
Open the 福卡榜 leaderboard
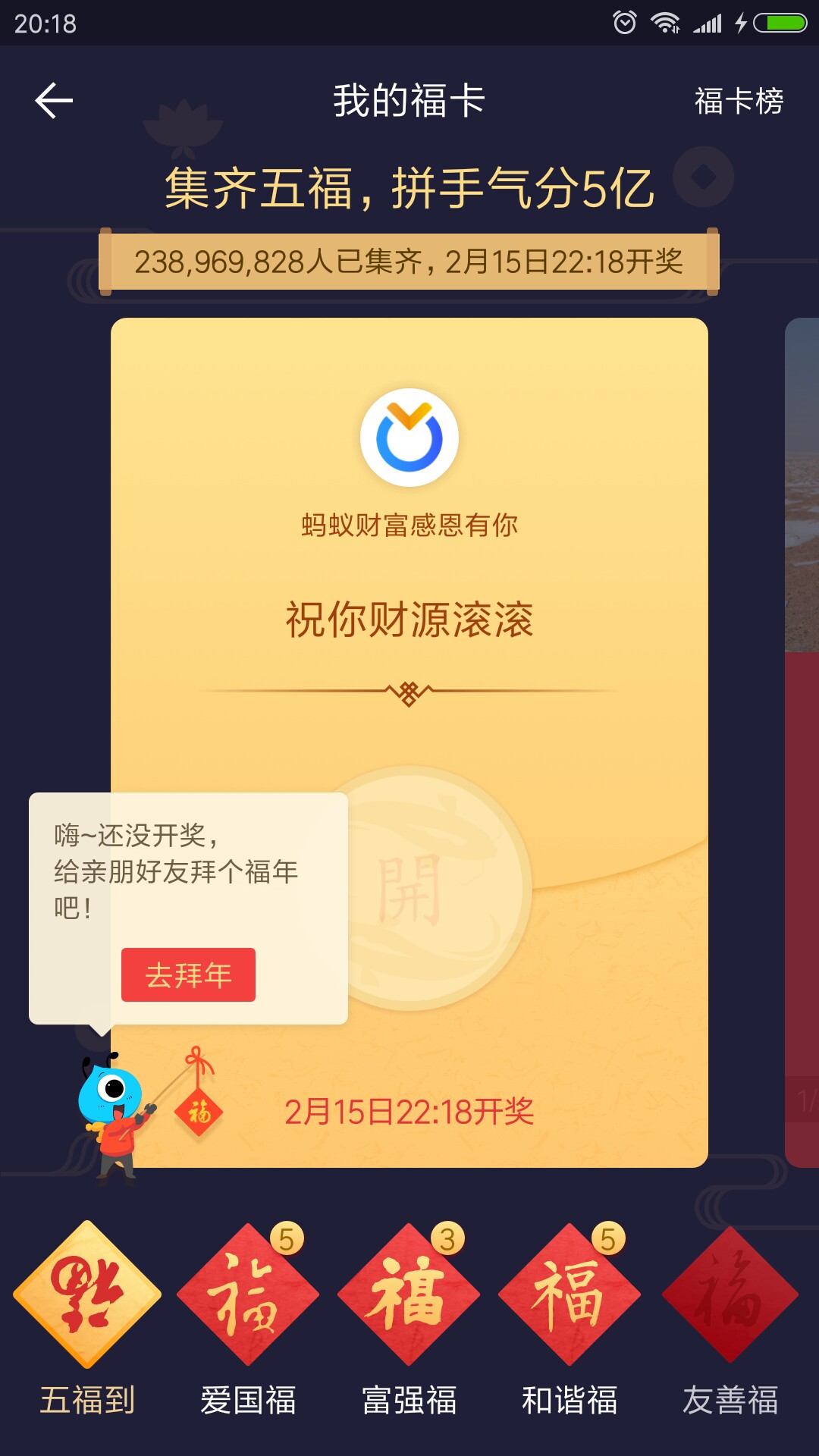[x=739, y=101]
